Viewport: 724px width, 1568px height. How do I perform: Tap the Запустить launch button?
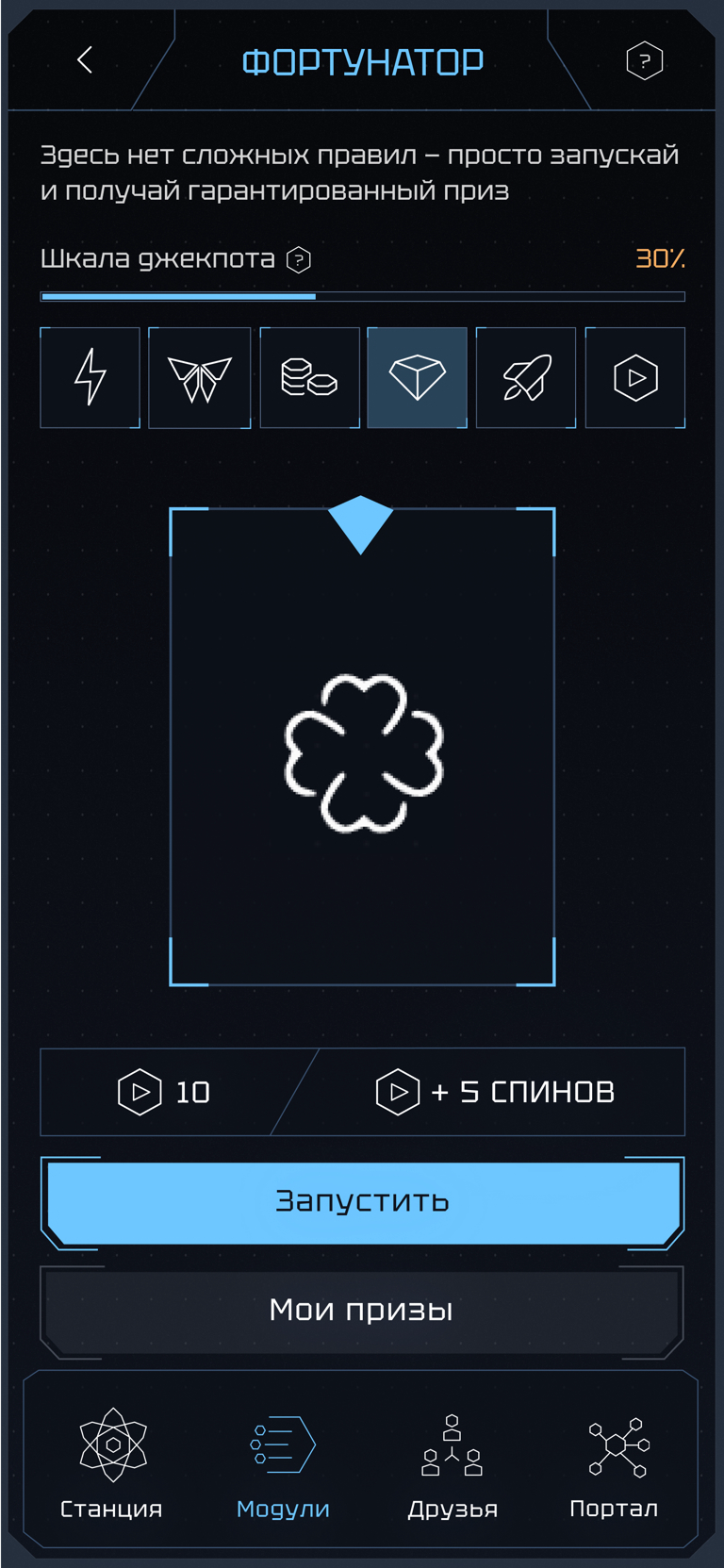(362, 1201)
